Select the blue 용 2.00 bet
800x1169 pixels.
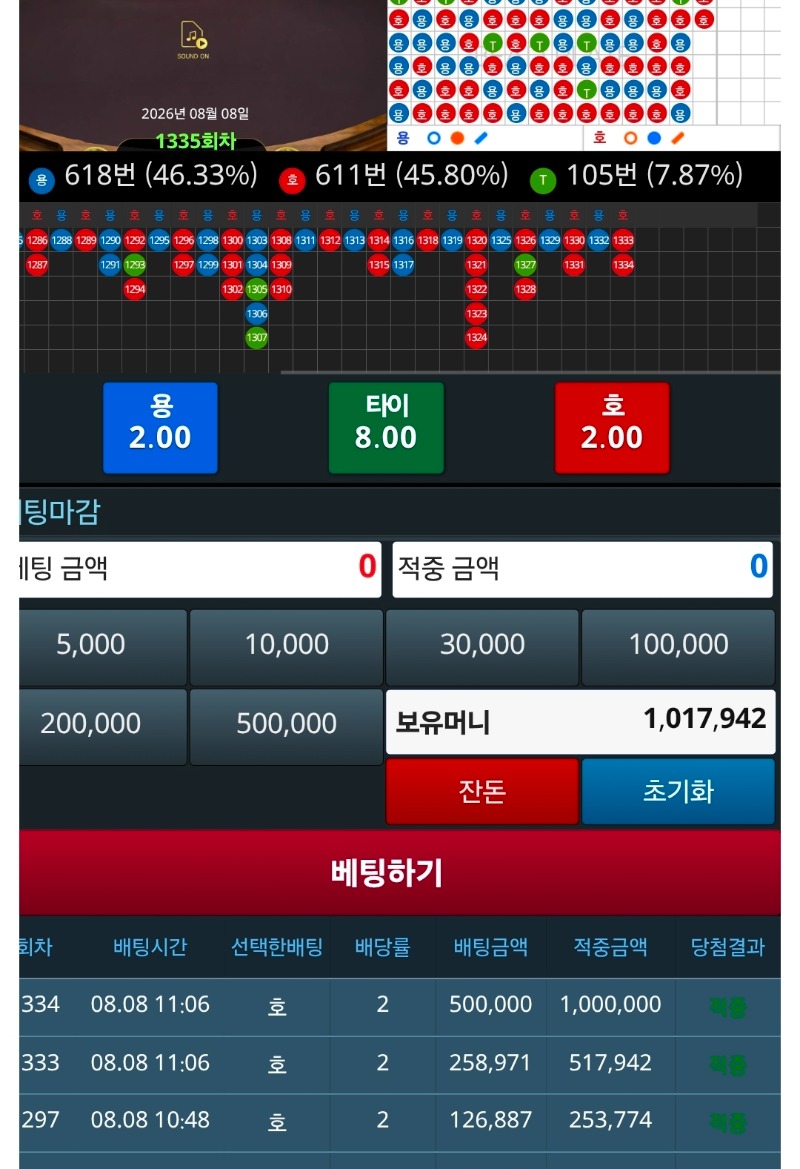coord(160,428)
